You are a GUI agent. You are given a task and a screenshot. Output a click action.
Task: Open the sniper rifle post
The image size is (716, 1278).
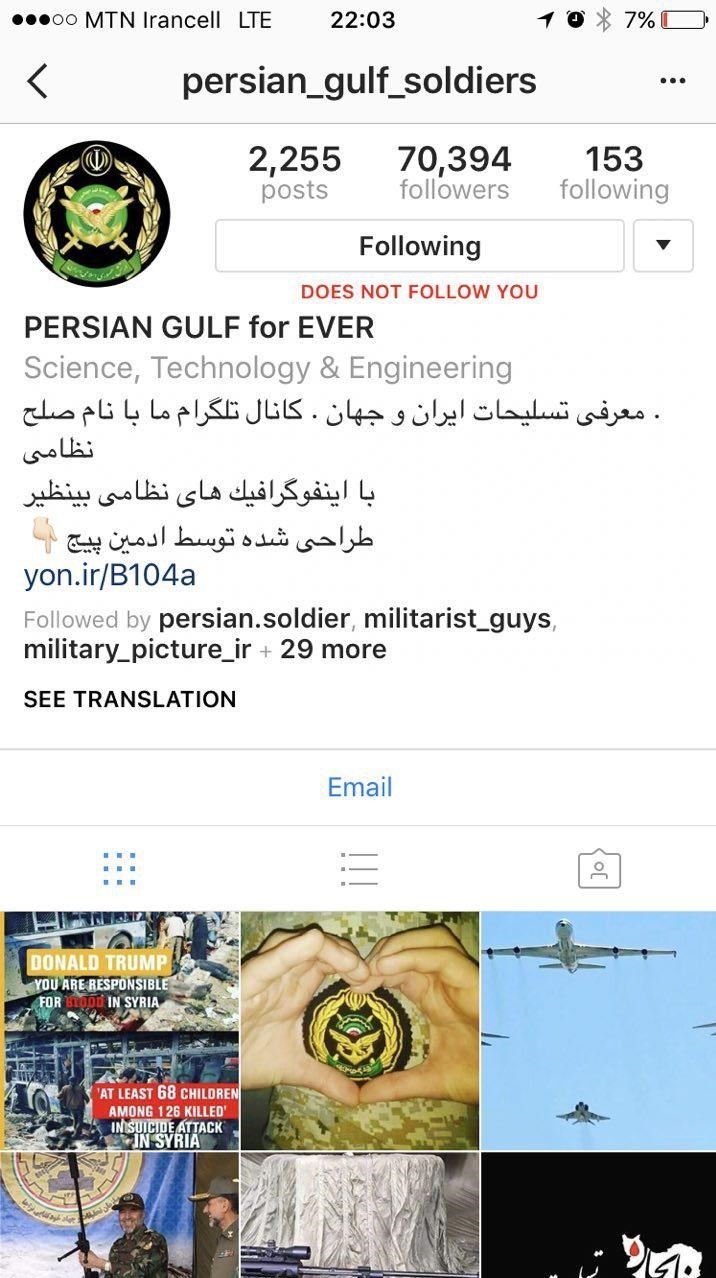point(360,1215)
